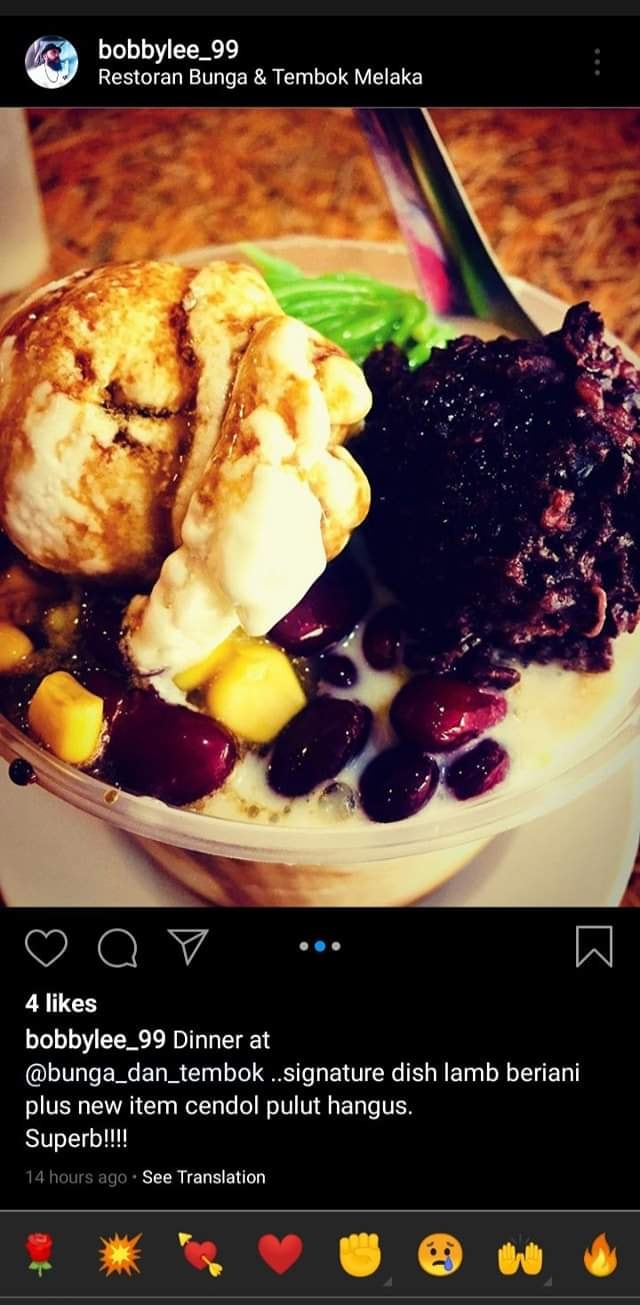
Task: Send the raised fist emoji reaction
Action: [360, 1254]
